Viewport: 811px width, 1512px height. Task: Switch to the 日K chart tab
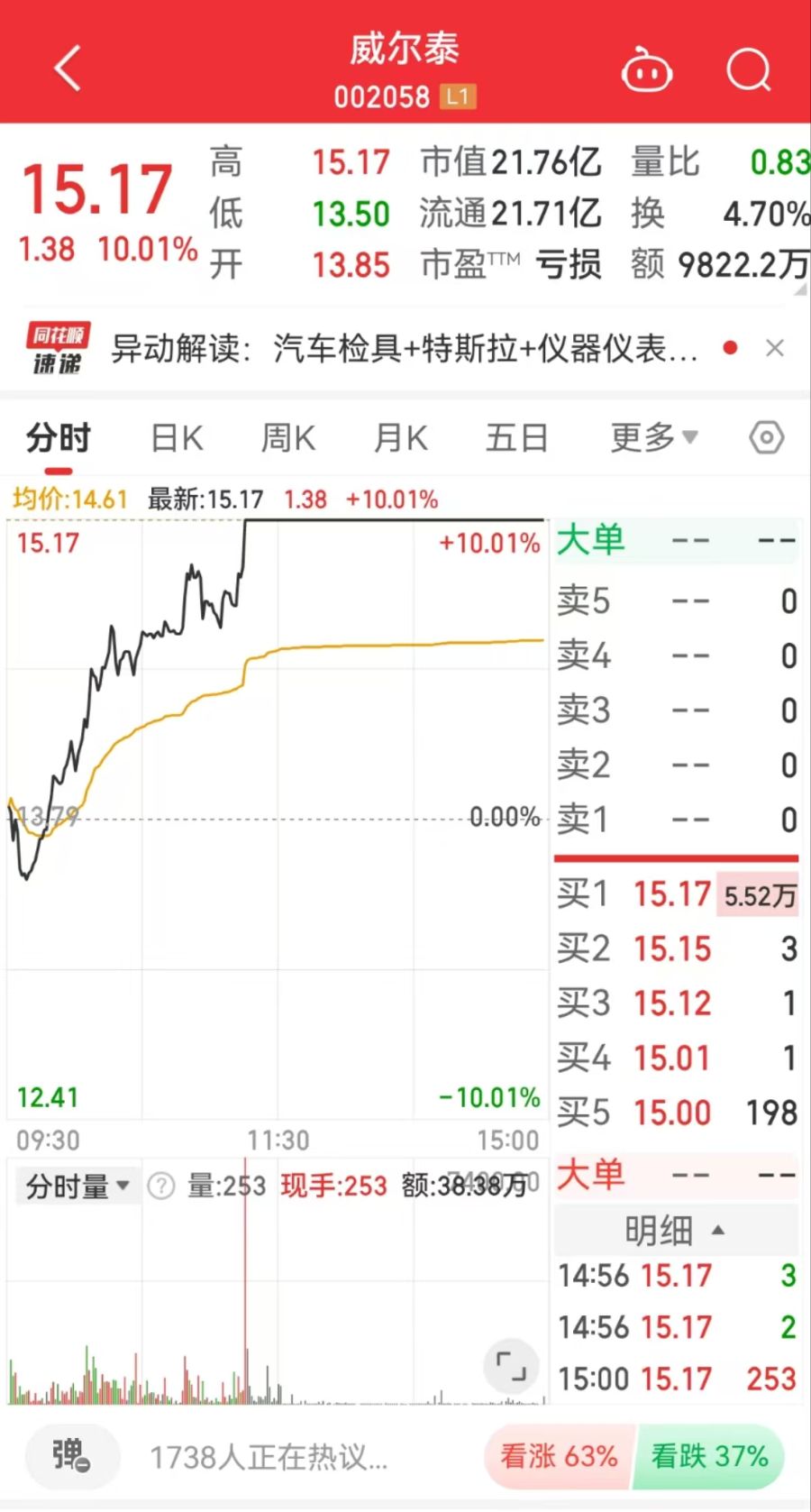[x=177, y=438]
